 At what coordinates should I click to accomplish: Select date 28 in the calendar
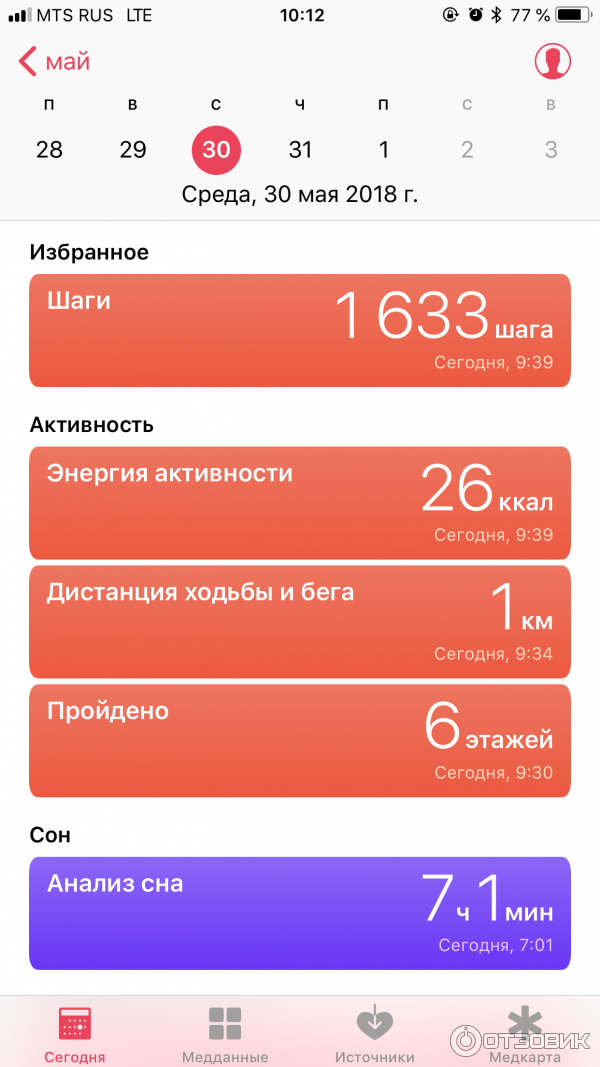(49, 150)
